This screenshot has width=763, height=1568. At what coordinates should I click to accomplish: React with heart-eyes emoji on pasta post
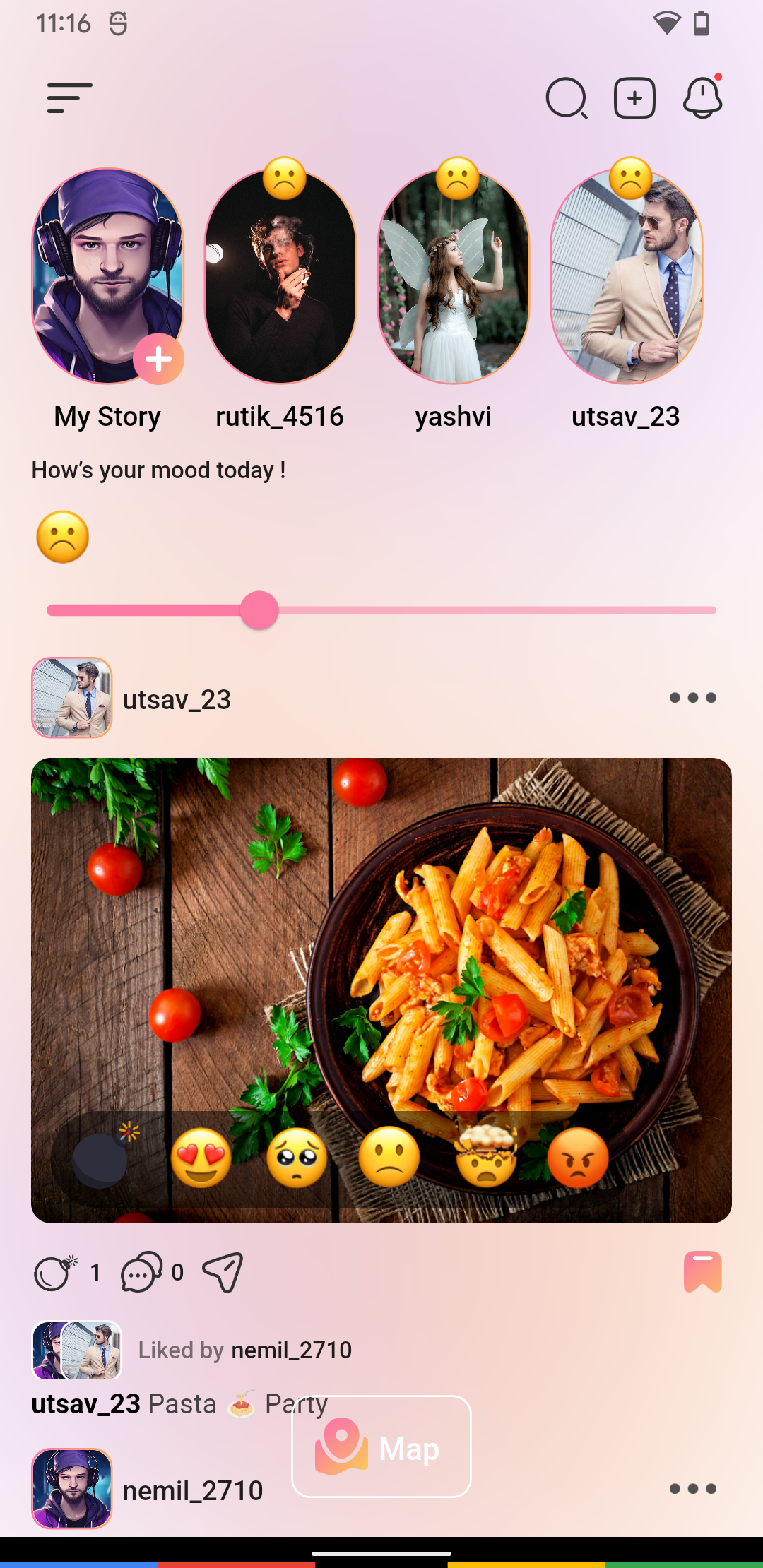(x=201, y=1158)
